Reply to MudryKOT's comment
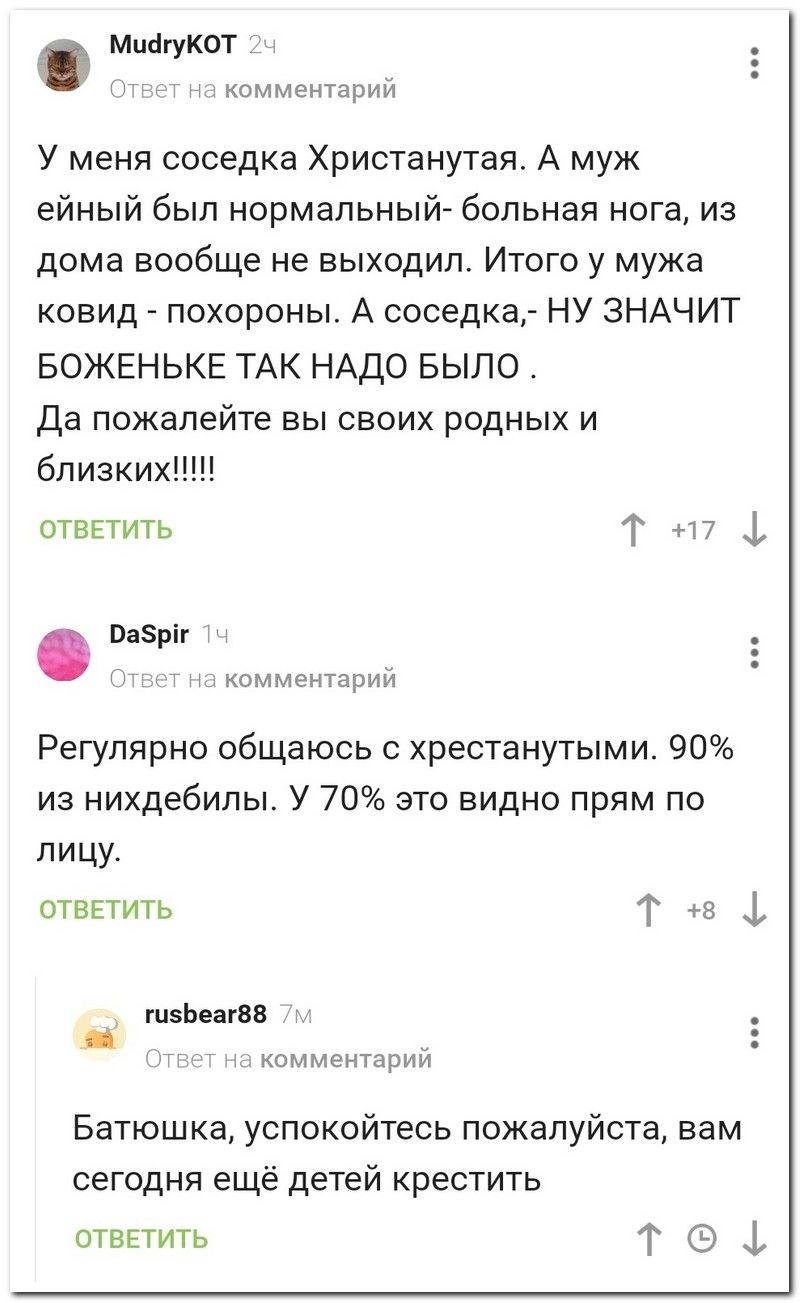 [106, 530]
